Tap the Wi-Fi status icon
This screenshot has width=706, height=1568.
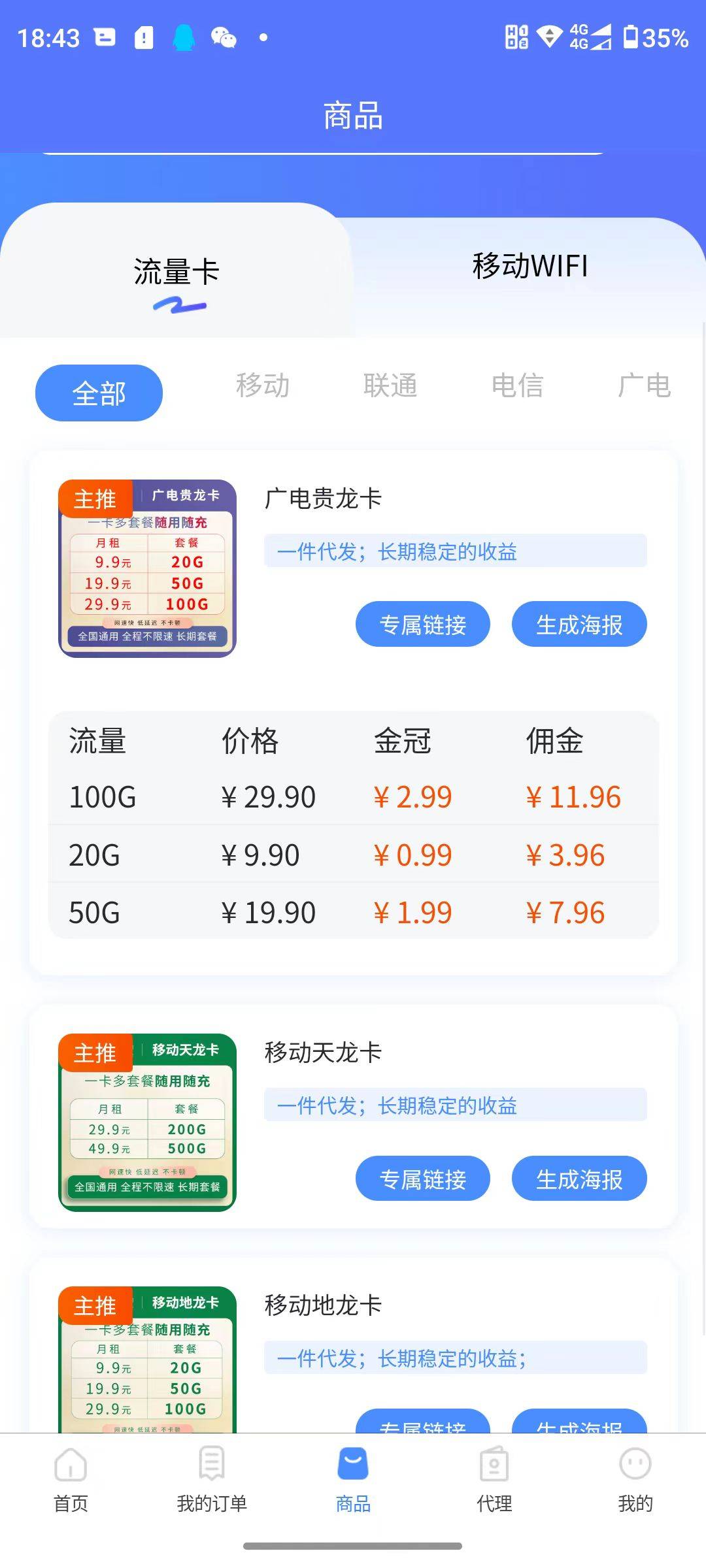point(546,37)
